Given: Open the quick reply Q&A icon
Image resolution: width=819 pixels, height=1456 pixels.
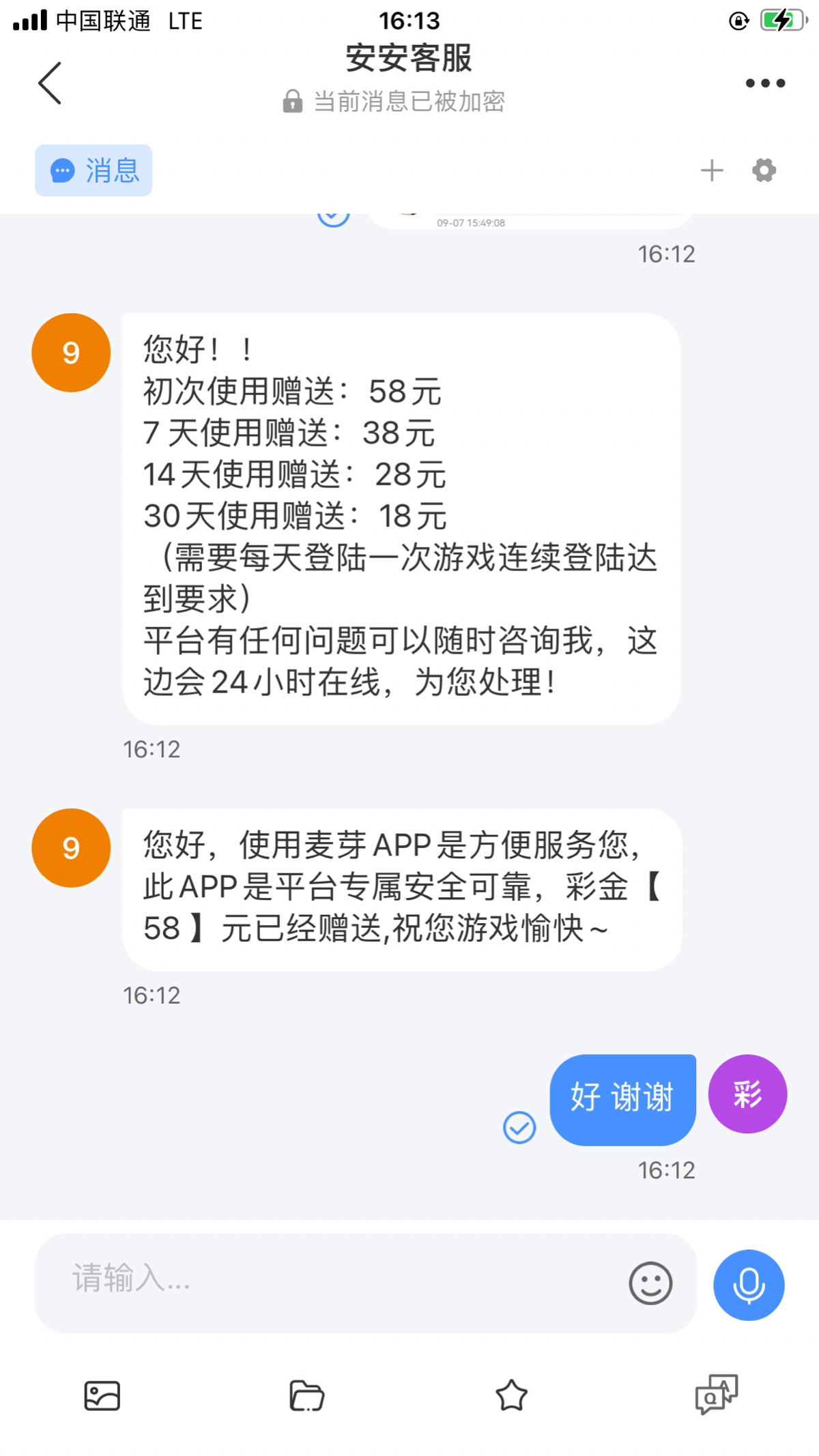Looking at the screenshot, I should tap(716, 1395).
